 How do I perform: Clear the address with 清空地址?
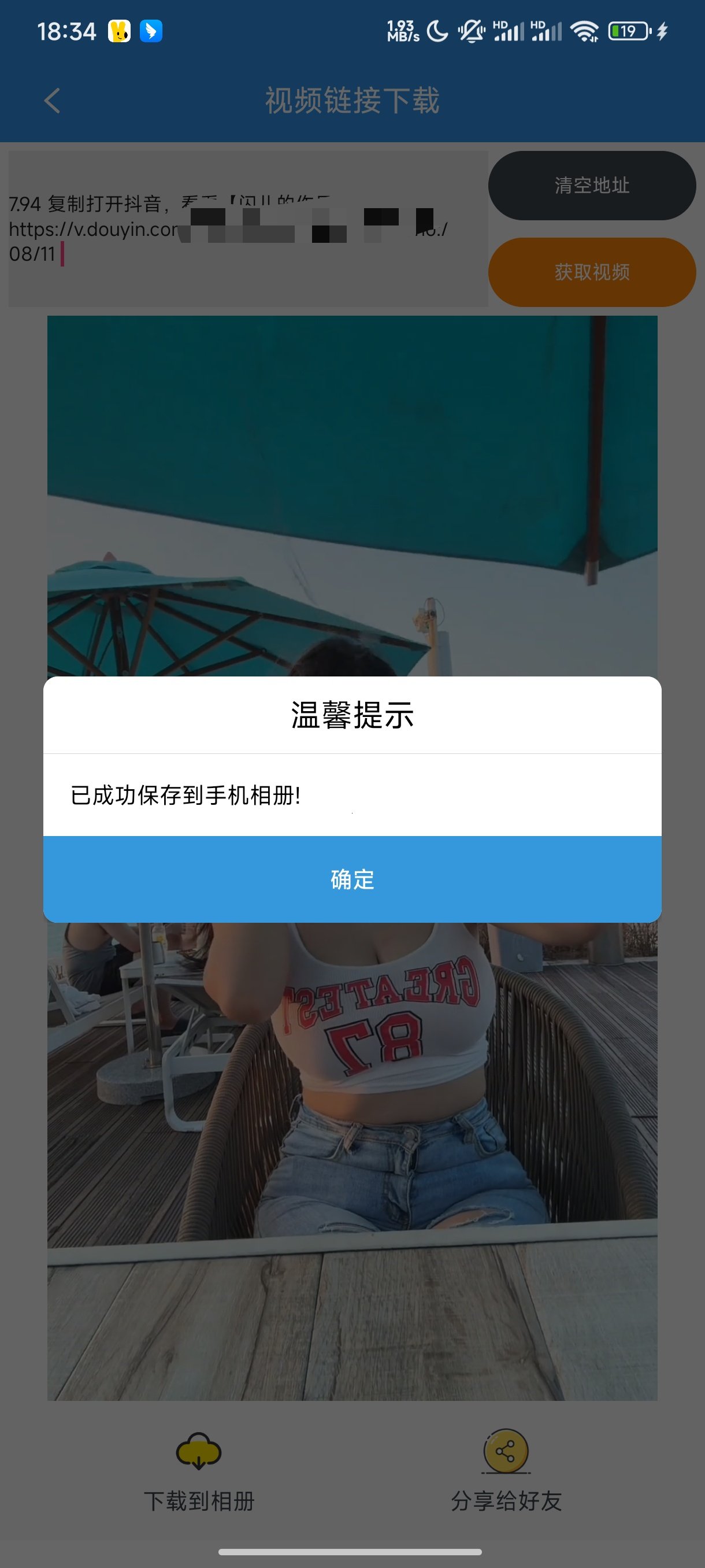[x=591, y=186]
